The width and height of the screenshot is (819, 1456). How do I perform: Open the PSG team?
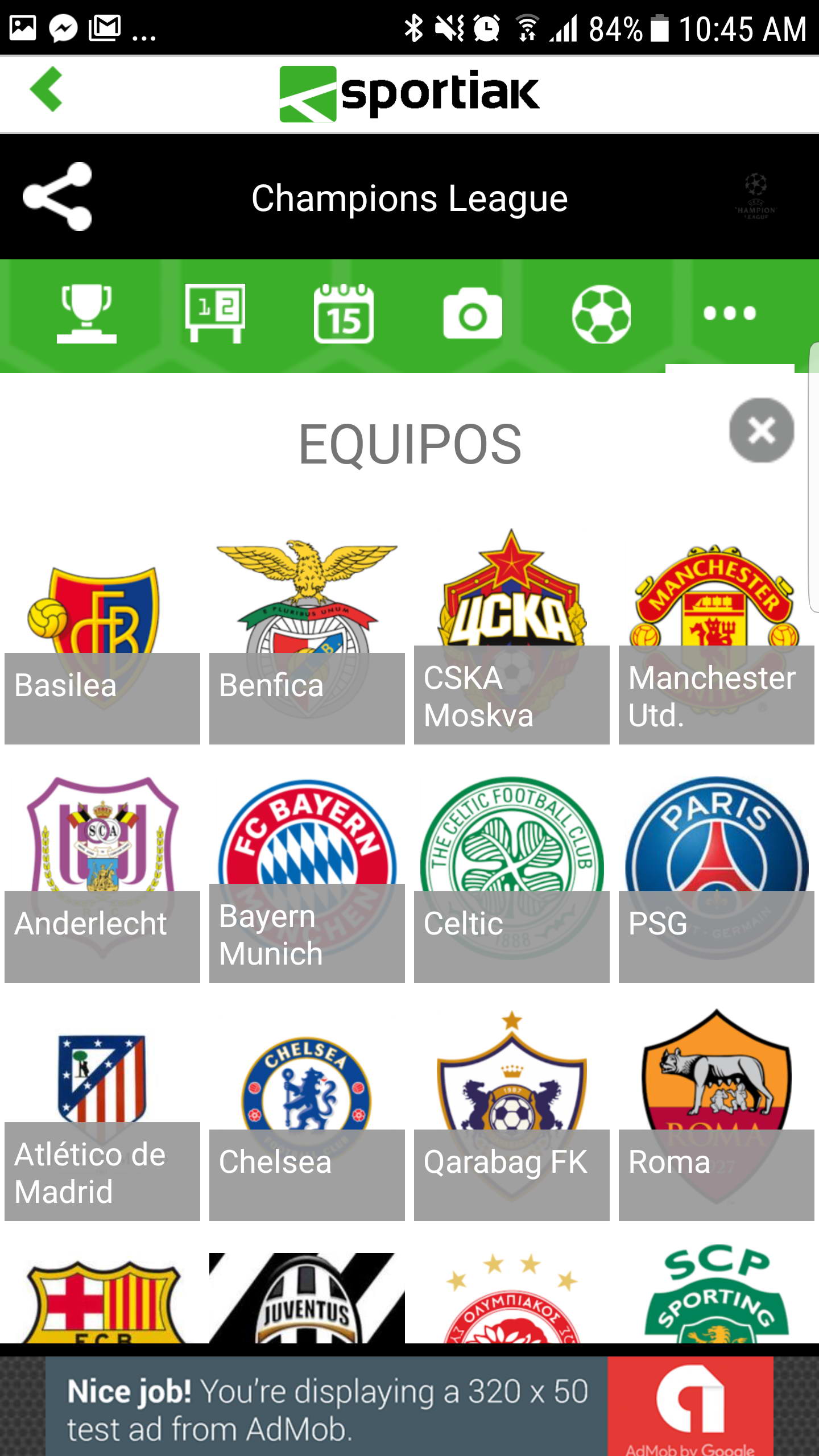click(717, 879)
